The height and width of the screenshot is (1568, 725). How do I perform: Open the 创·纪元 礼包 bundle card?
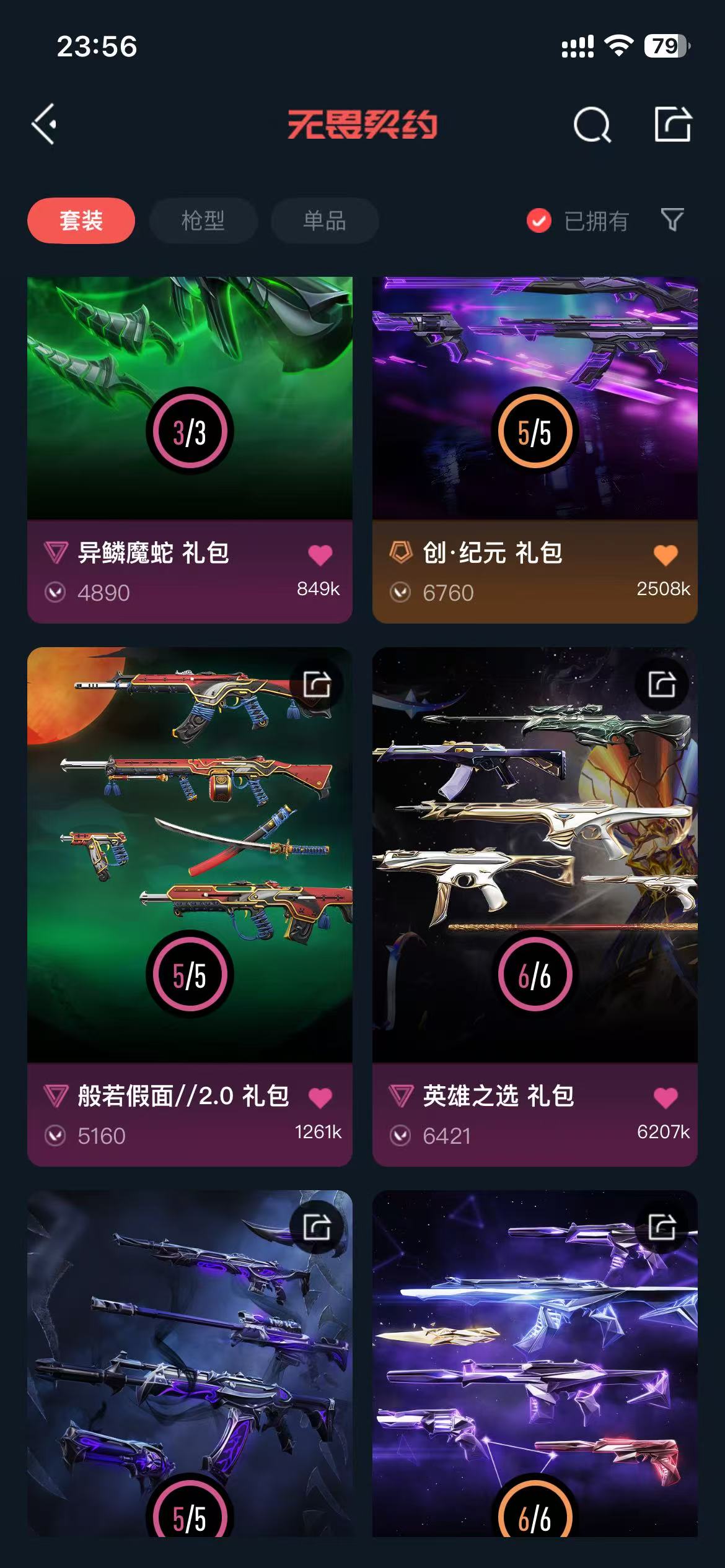(x=535, y=450)
